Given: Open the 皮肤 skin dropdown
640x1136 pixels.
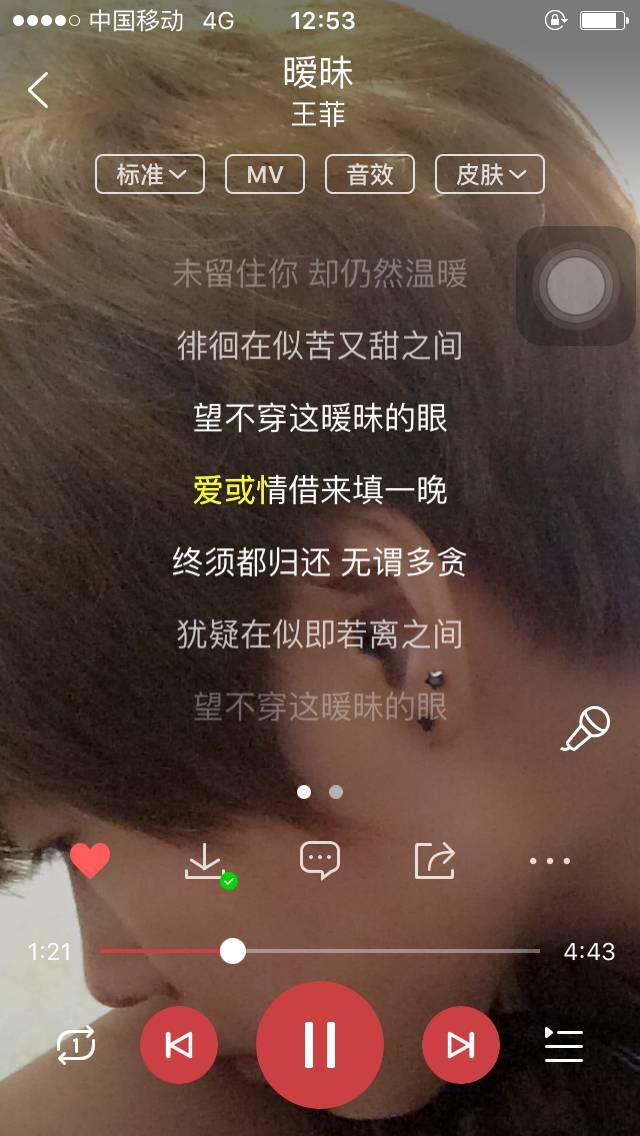Looking at the screenshot, I should [490, 174].
